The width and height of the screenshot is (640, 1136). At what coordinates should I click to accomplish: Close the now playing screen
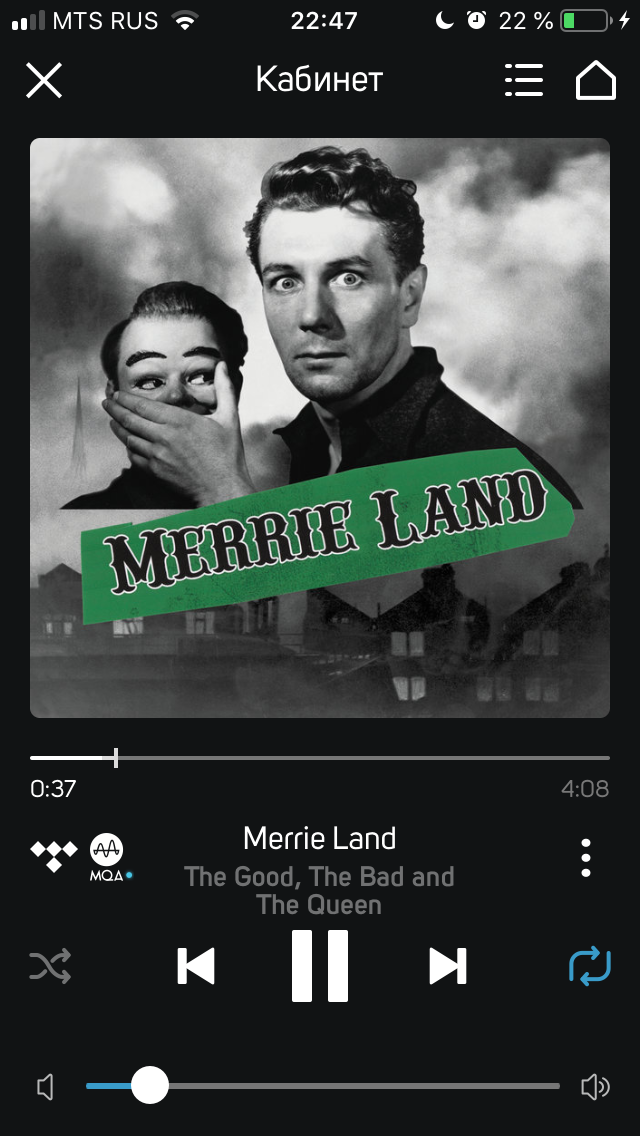click(44, 80)
